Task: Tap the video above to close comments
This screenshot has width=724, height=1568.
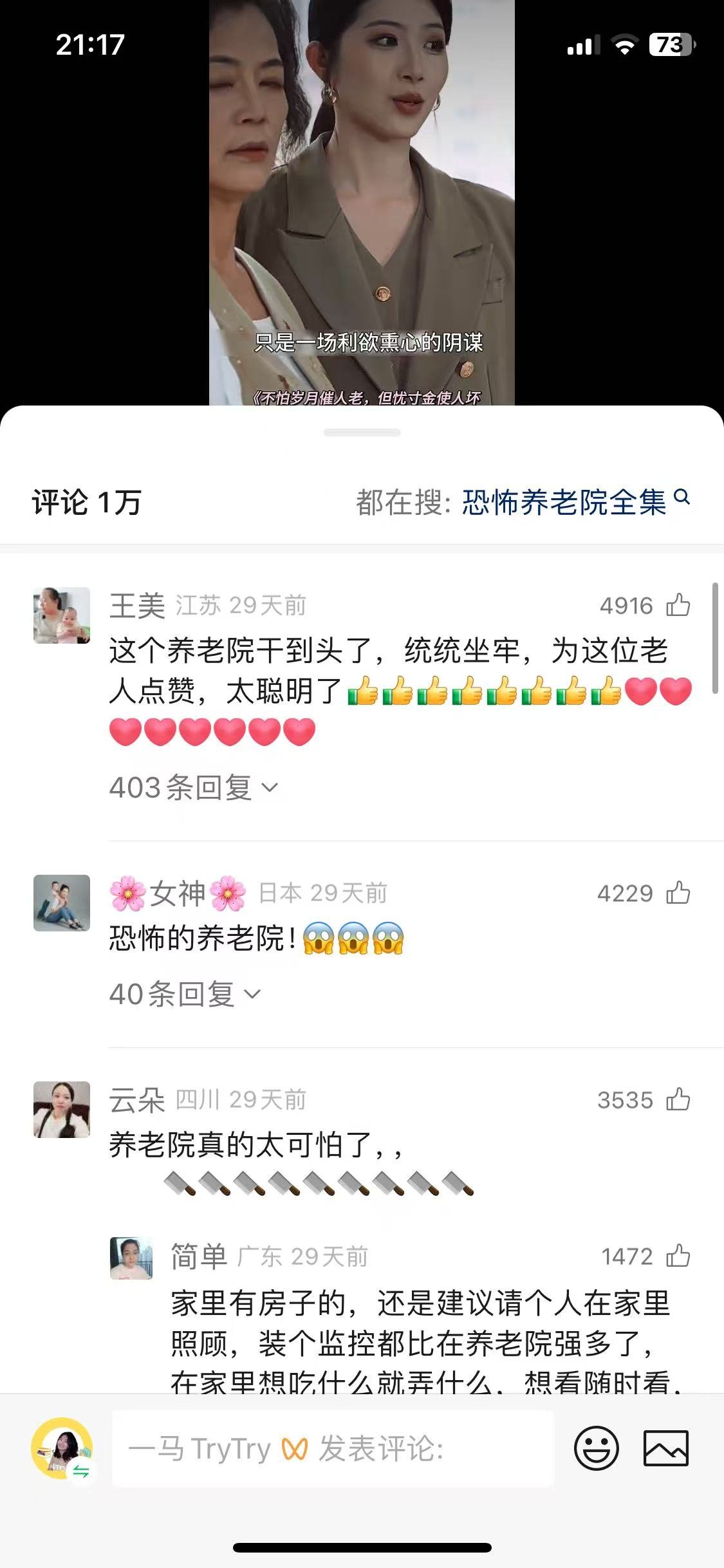Action: pyautogui.click(x=362, y=193)
